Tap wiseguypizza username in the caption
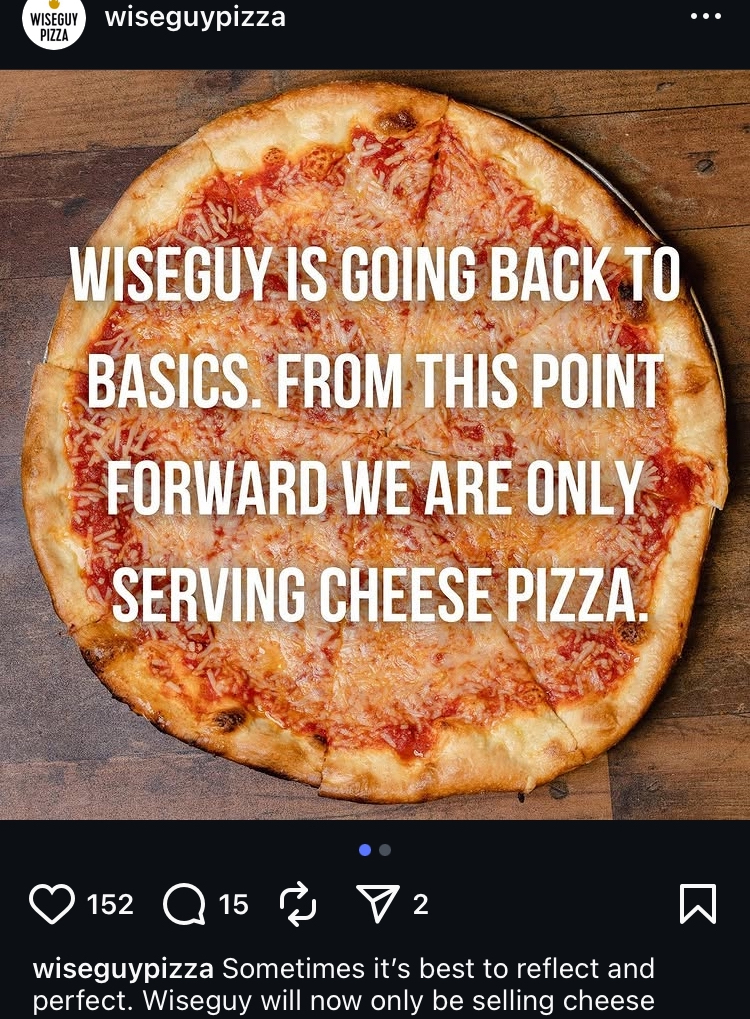 point(123,968)
